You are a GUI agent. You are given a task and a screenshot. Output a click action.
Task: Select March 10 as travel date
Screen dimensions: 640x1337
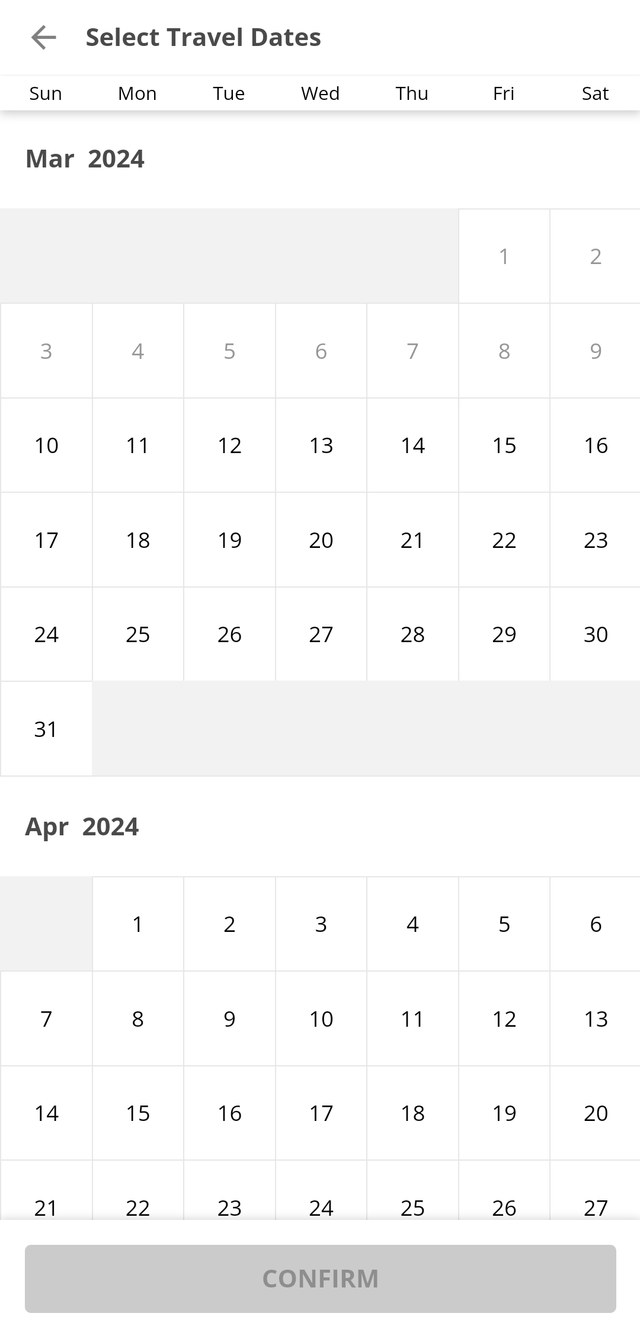coord(46,445)
